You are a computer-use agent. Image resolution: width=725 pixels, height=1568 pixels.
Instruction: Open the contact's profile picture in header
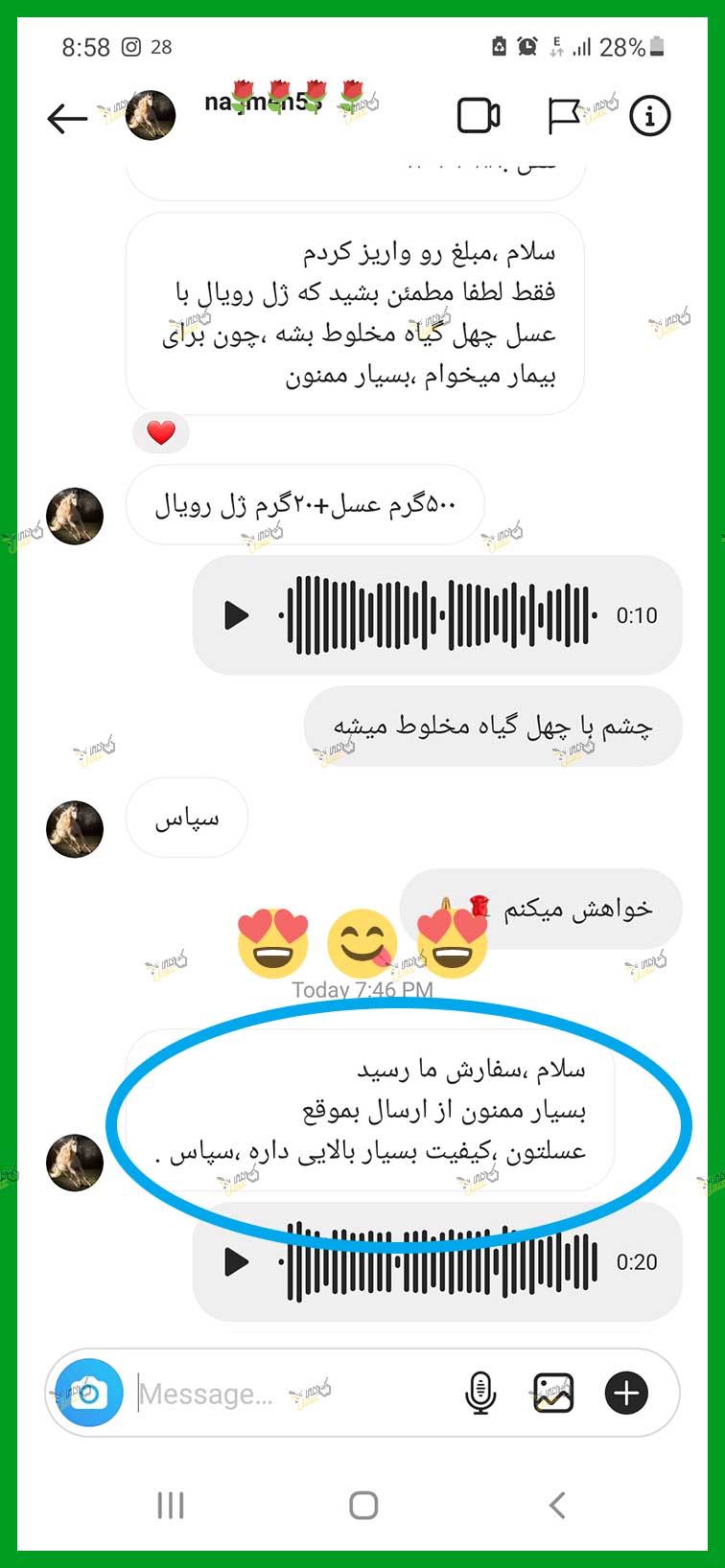[151, 116]
